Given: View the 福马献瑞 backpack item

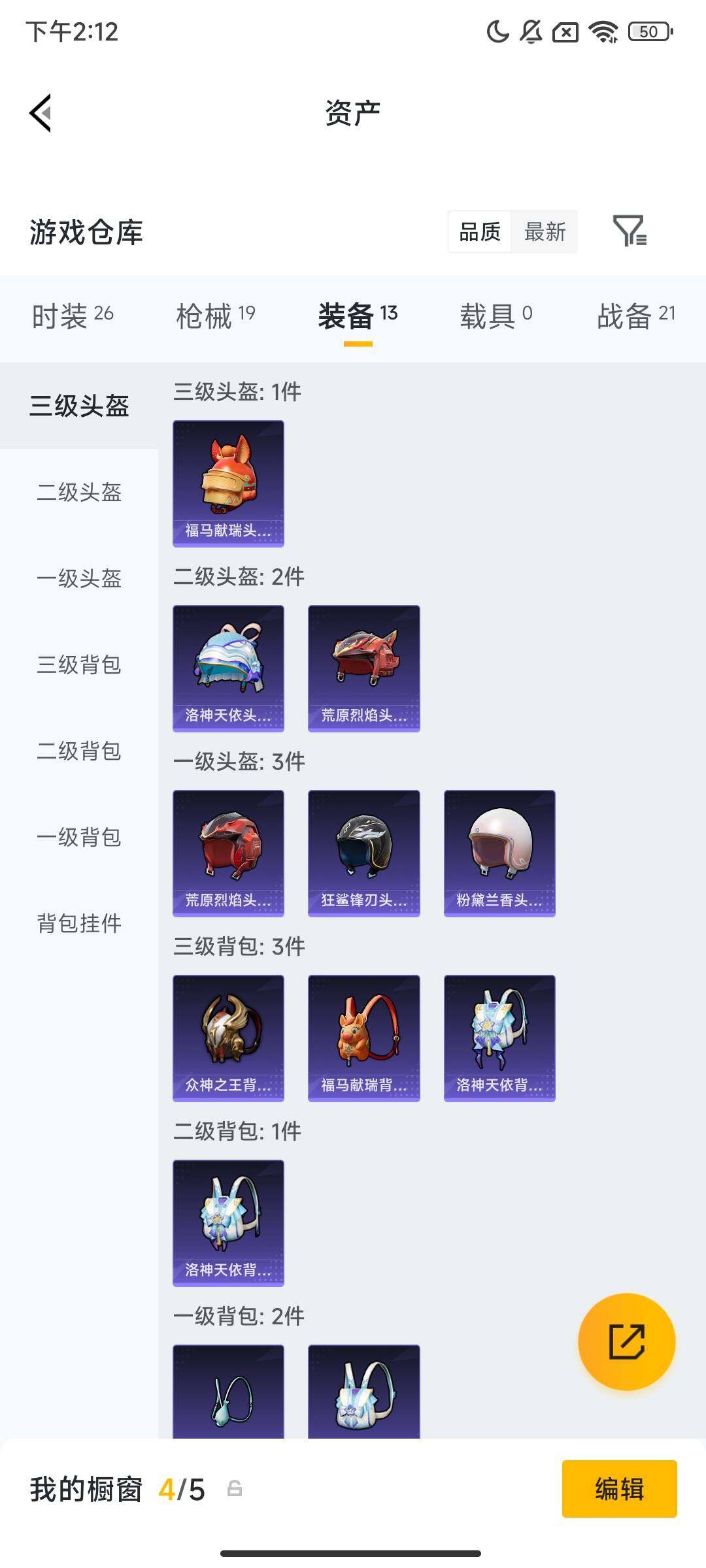Looking at the screenshot, I should tap(363, 1038).
